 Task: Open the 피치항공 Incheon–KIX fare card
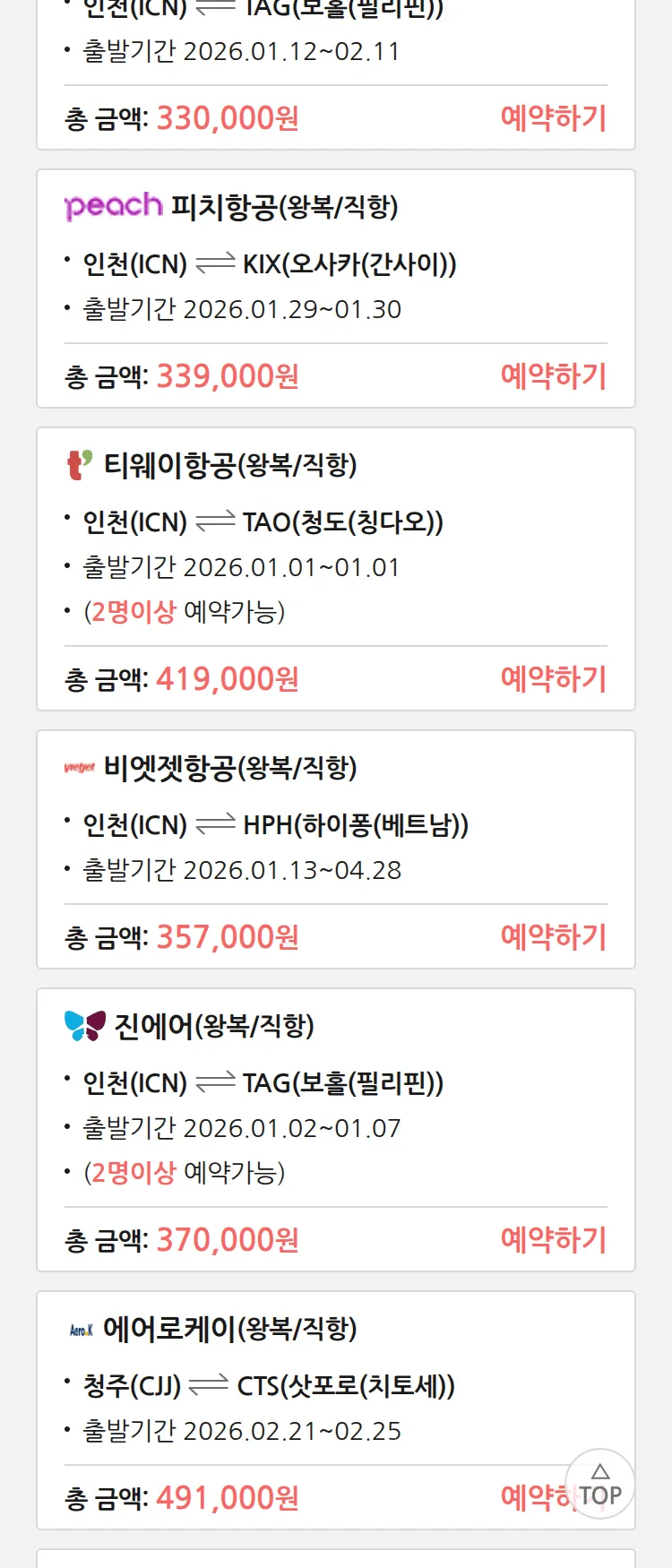(x=269, y=263)
